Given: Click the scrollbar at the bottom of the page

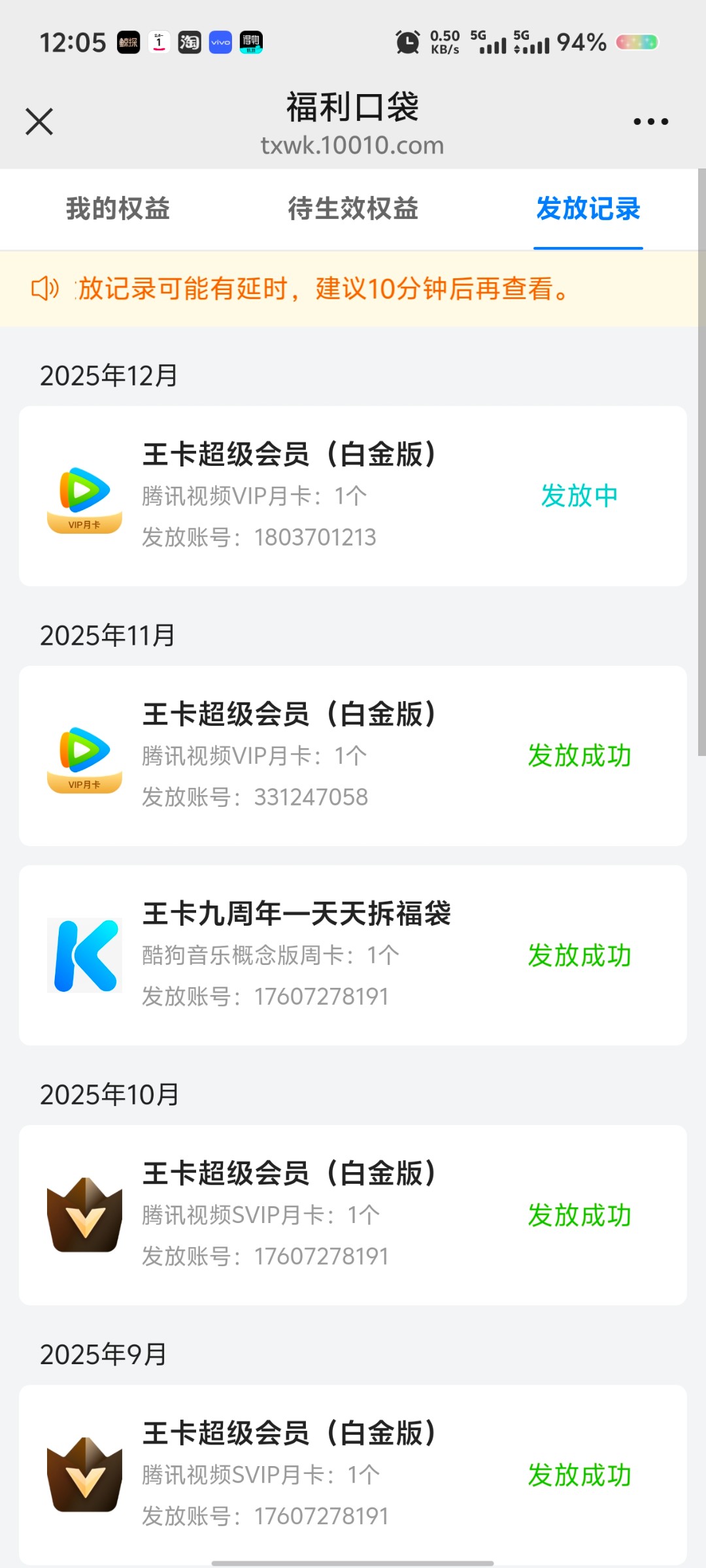Looking at the screenshot, I should click(x=353, y=1560).
